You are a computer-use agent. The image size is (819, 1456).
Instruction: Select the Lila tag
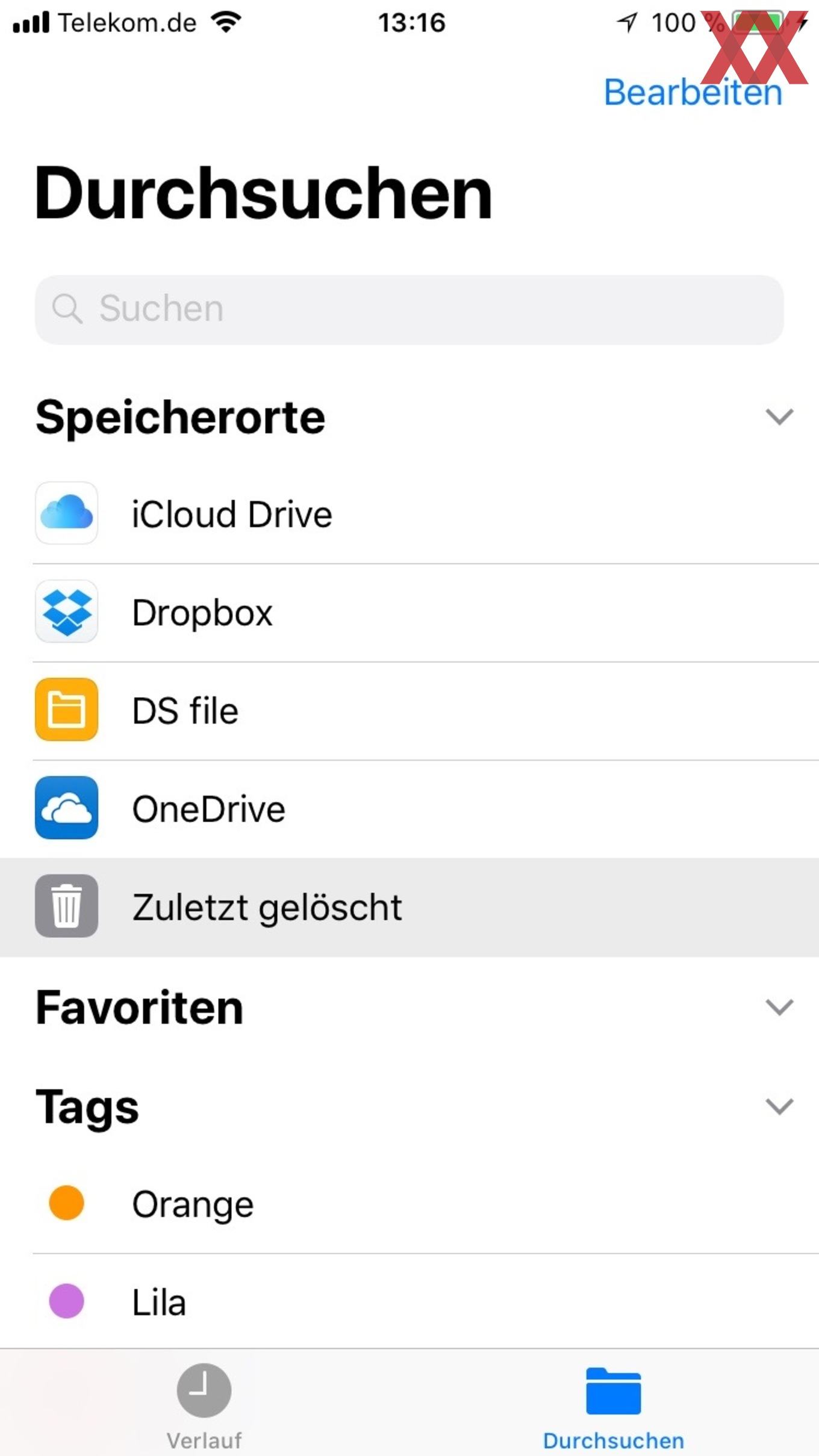409,1302
